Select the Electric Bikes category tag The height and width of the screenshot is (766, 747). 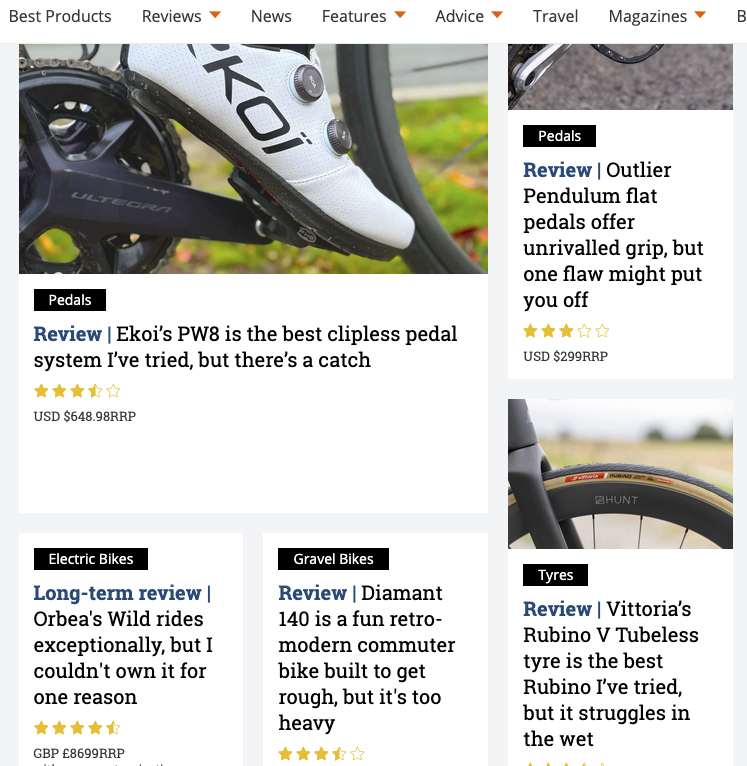(91, 559)
